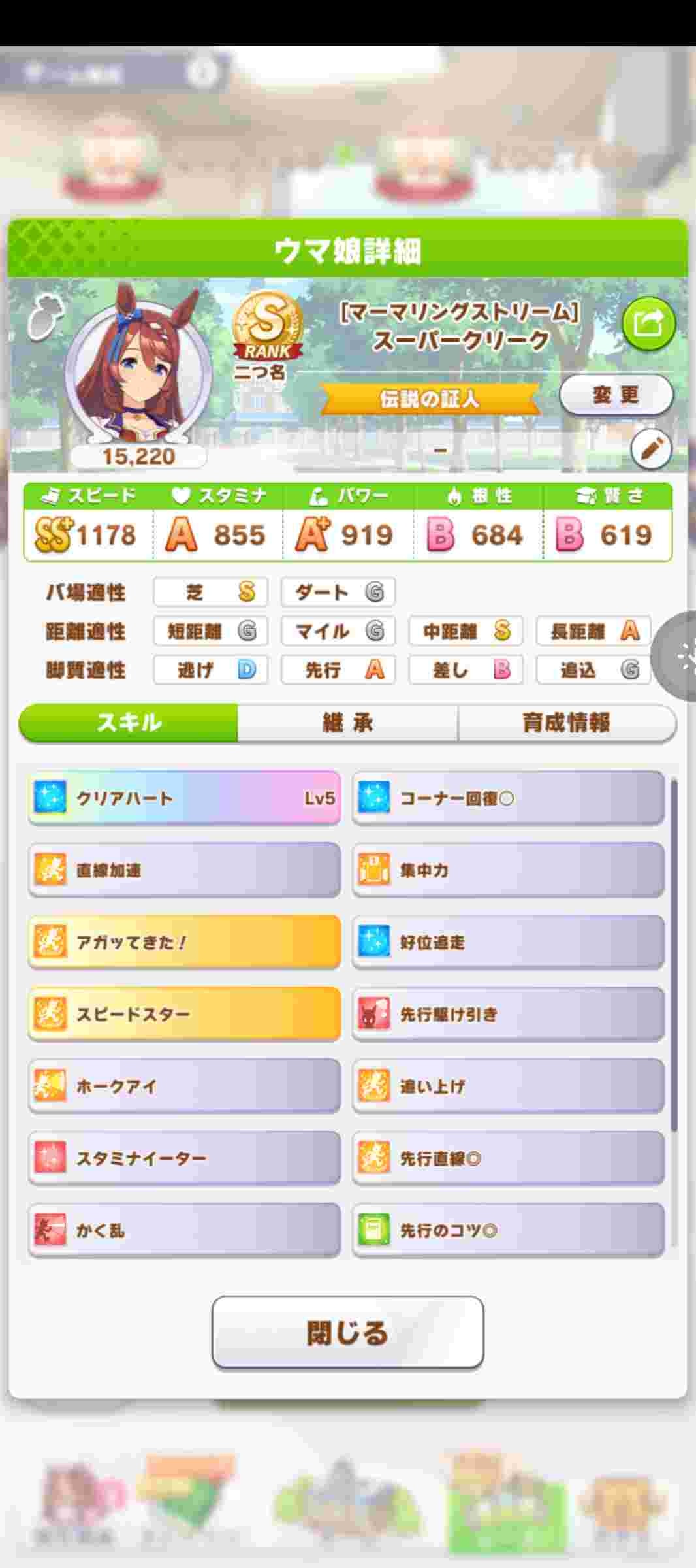Image resolution: width=696 pixels, height=1568 pixels.
Task: Tap the floating side handle button
Action: pyautogui.click(x=679, y=656)
